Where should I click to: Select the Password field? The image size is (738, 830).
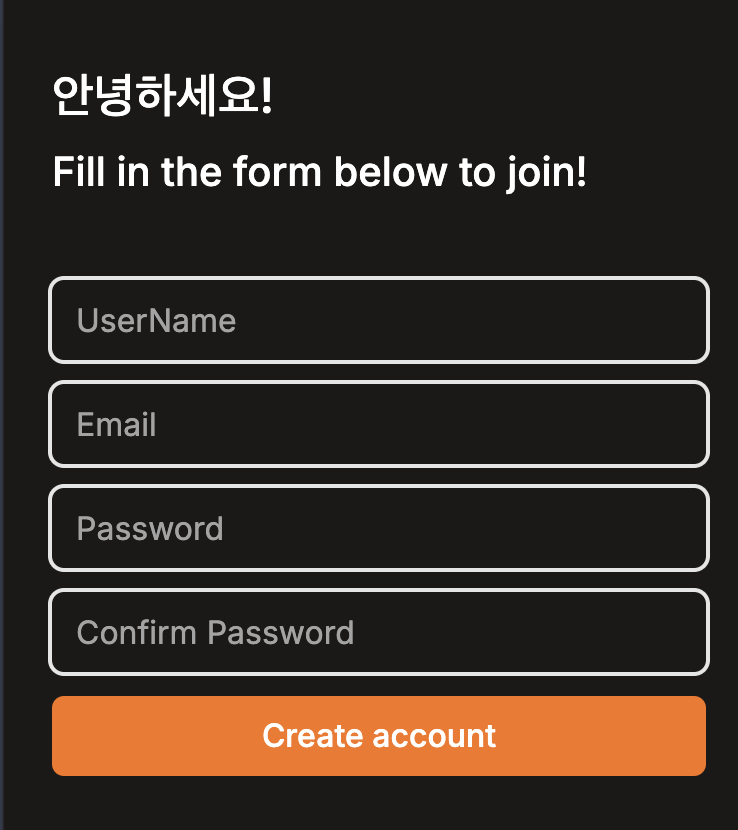click(379, 528)
